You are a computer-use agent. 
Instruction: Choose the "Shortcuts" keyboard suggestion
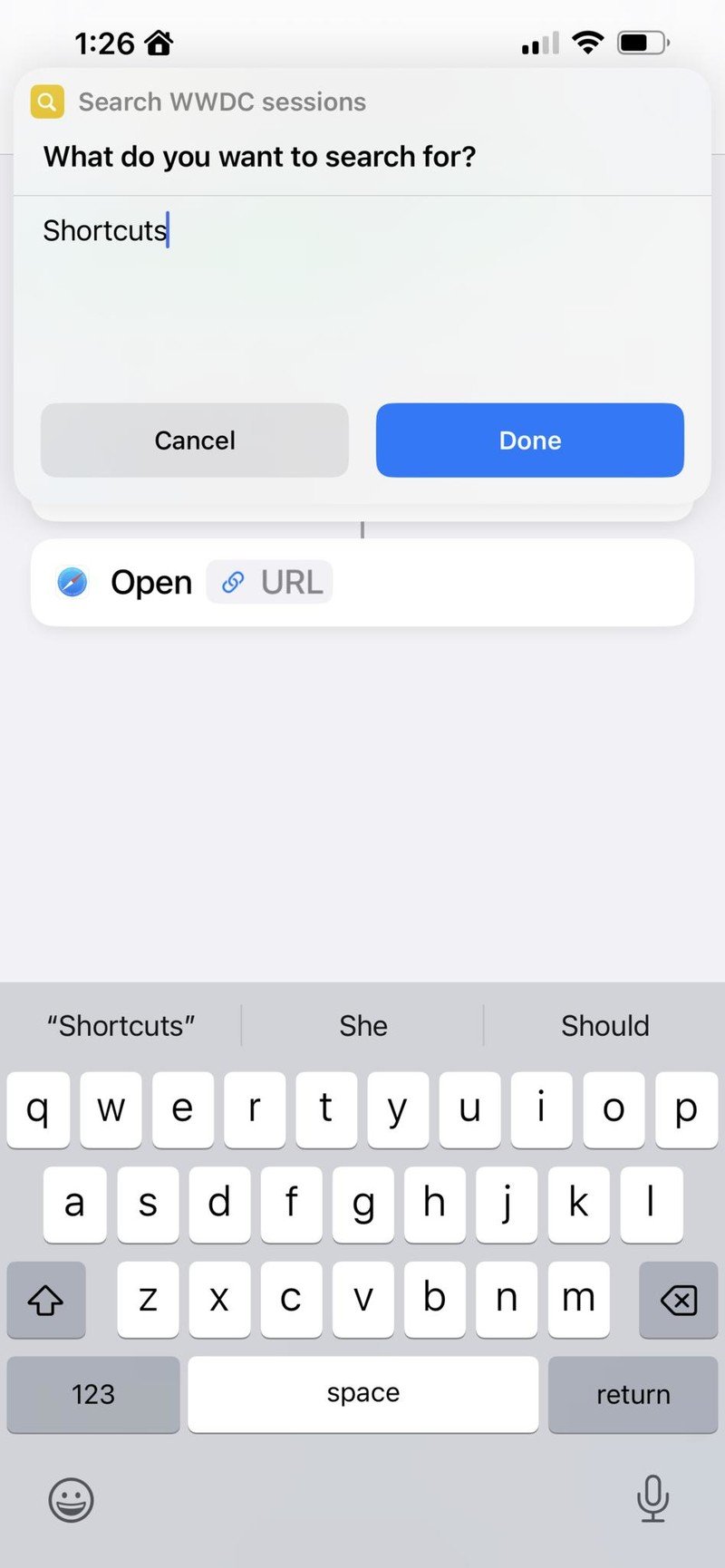[x=121, y=1026]
